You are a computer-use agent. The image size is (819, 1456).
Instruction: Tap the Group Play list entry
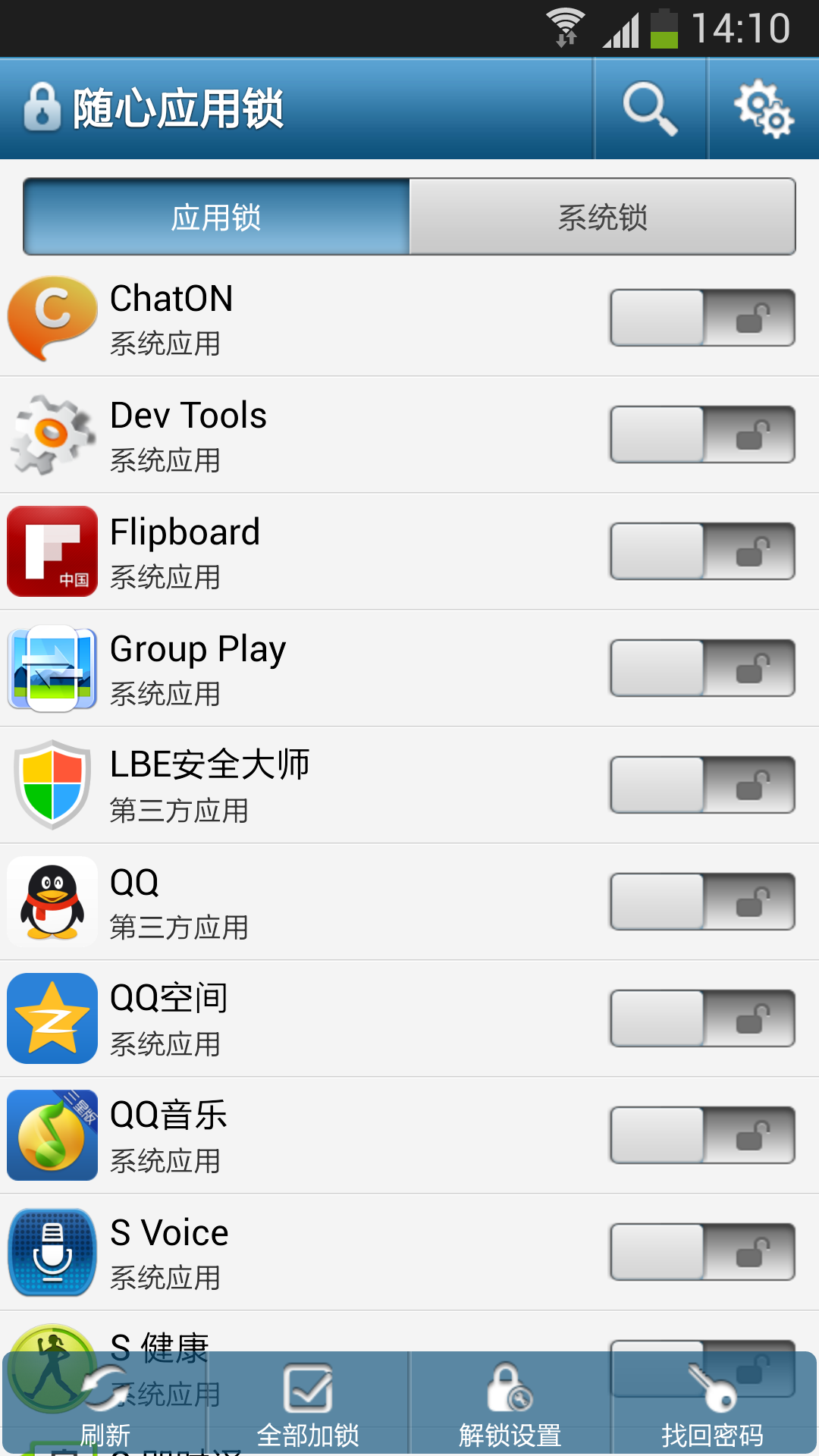303,668
